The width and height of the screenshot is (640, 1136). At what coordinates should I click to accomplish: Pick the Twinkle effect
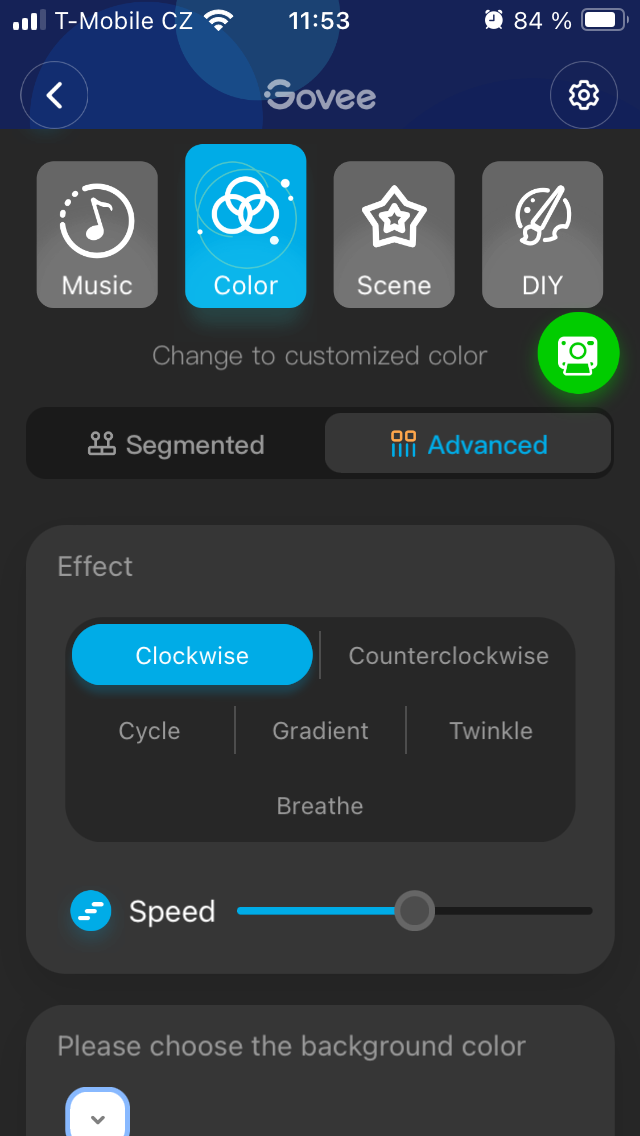pos(490,731)
